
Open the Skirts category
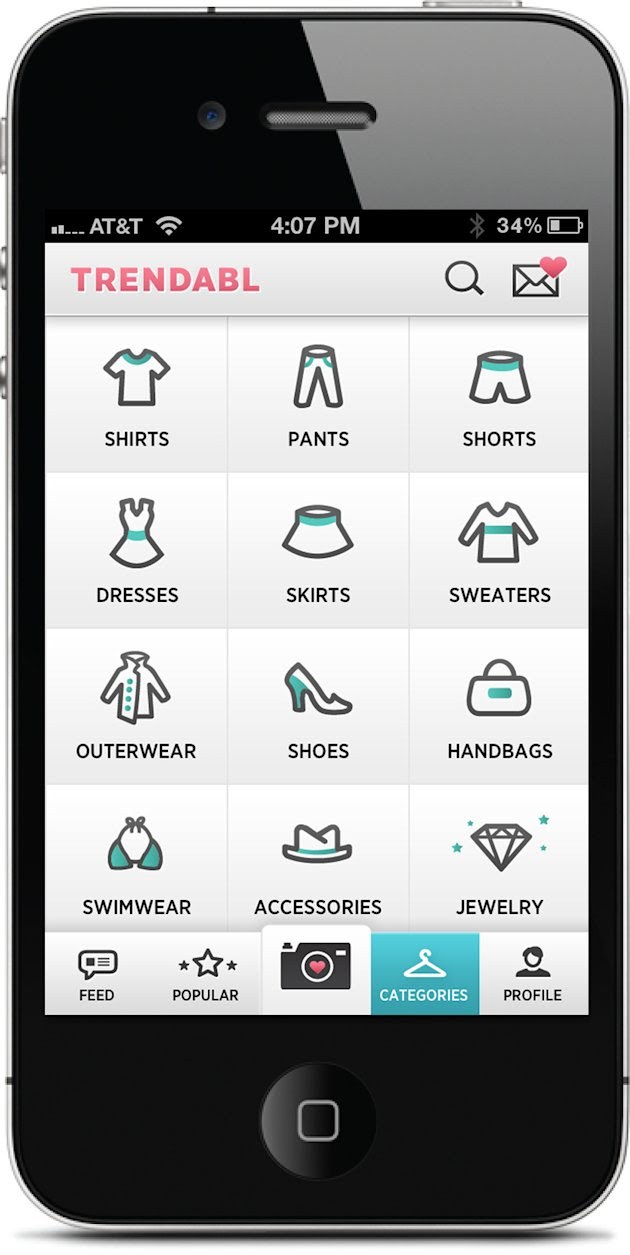318,552
